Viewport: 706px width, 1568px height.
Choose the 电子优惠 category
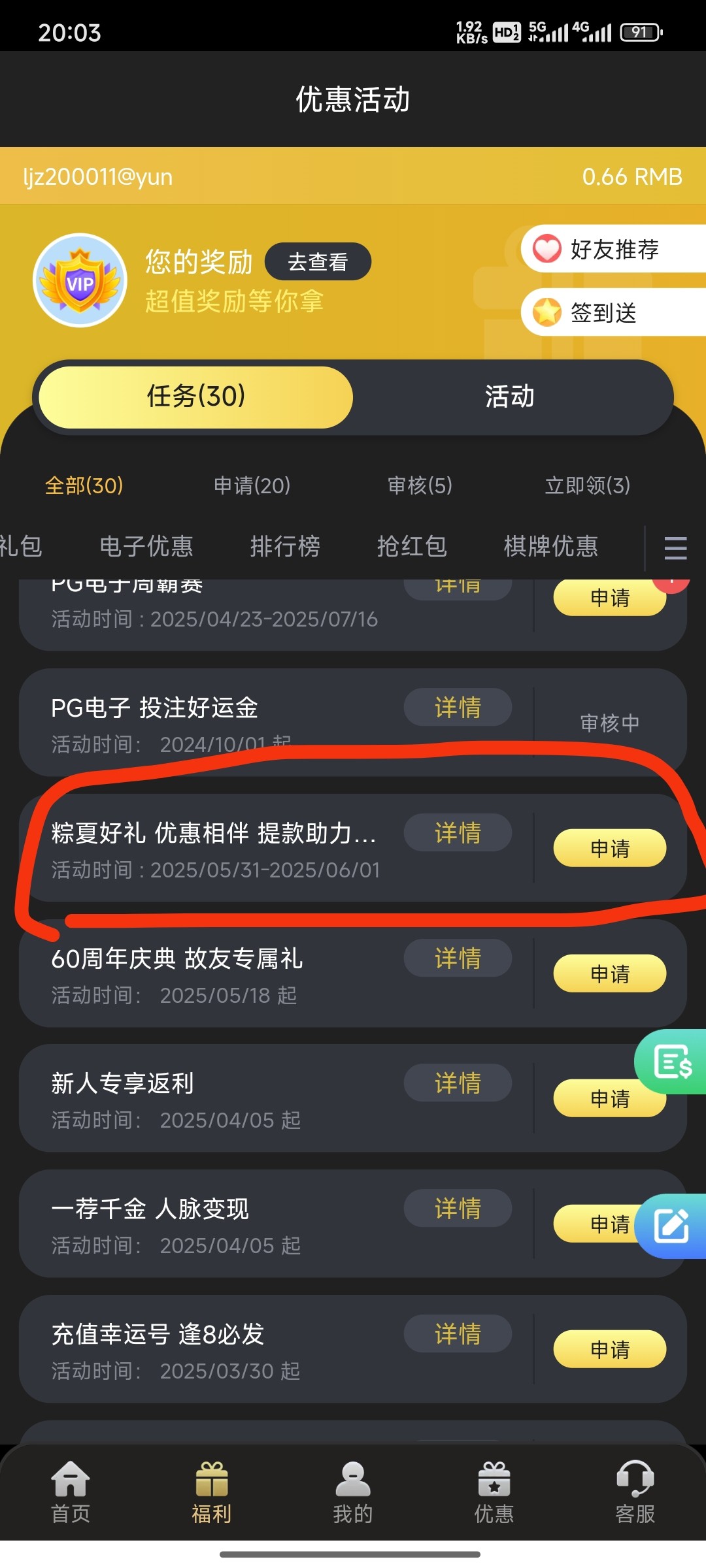[x=146, y=546]
